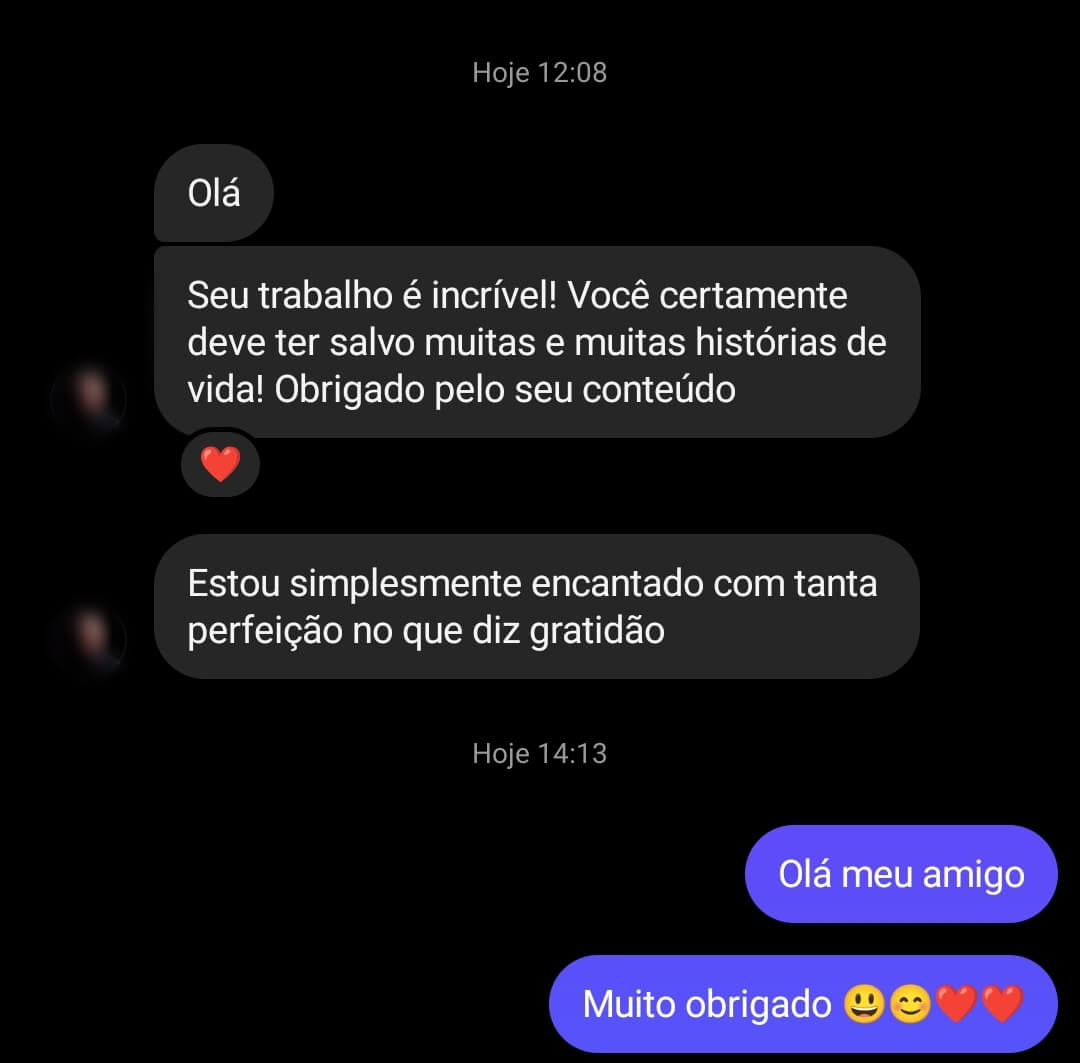This screenshot has width=1080, height=1063.
Task: Open sender's avatar beside "Obrigado pelo seu conteúdo"
Action: click(x=89, y=398)
